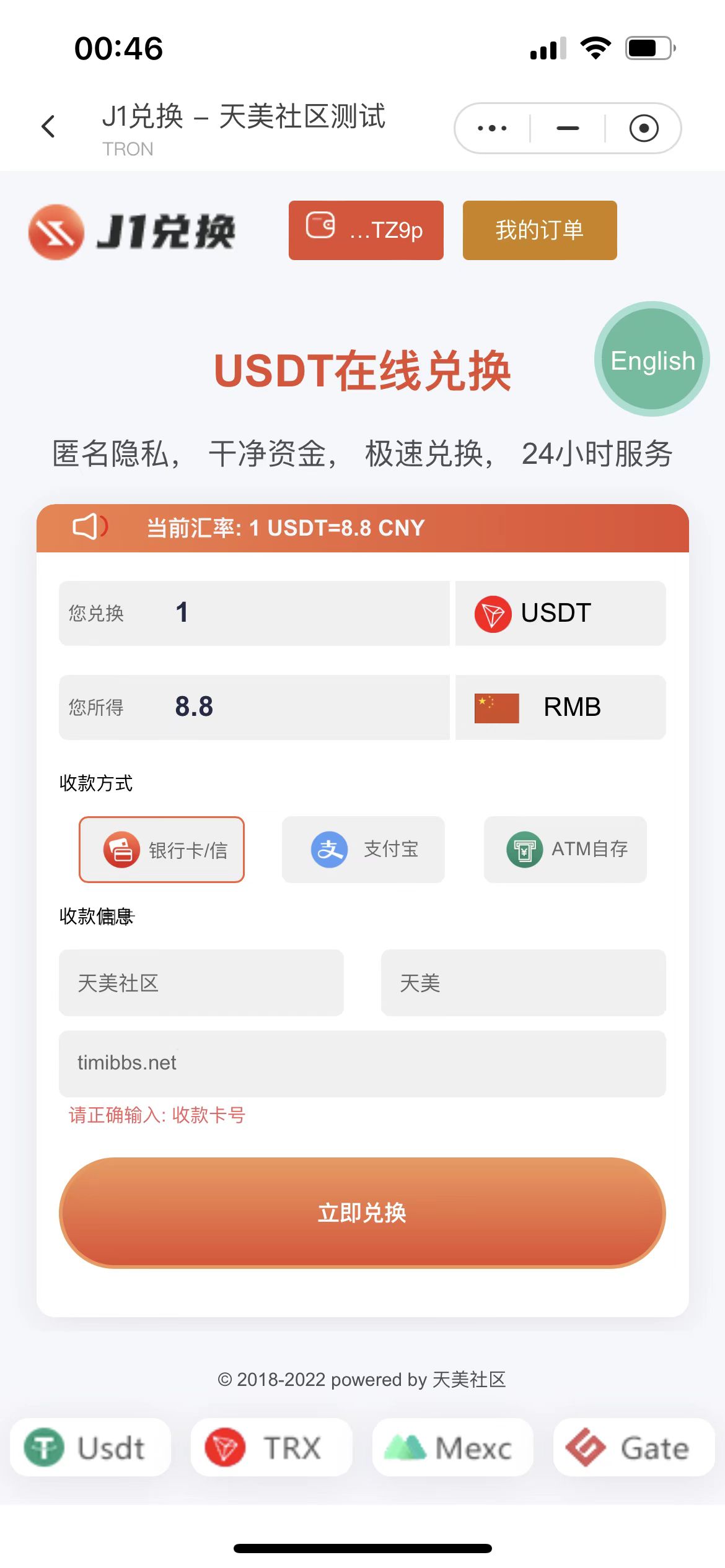Choose the USDT currency selector

pos(561,613)
